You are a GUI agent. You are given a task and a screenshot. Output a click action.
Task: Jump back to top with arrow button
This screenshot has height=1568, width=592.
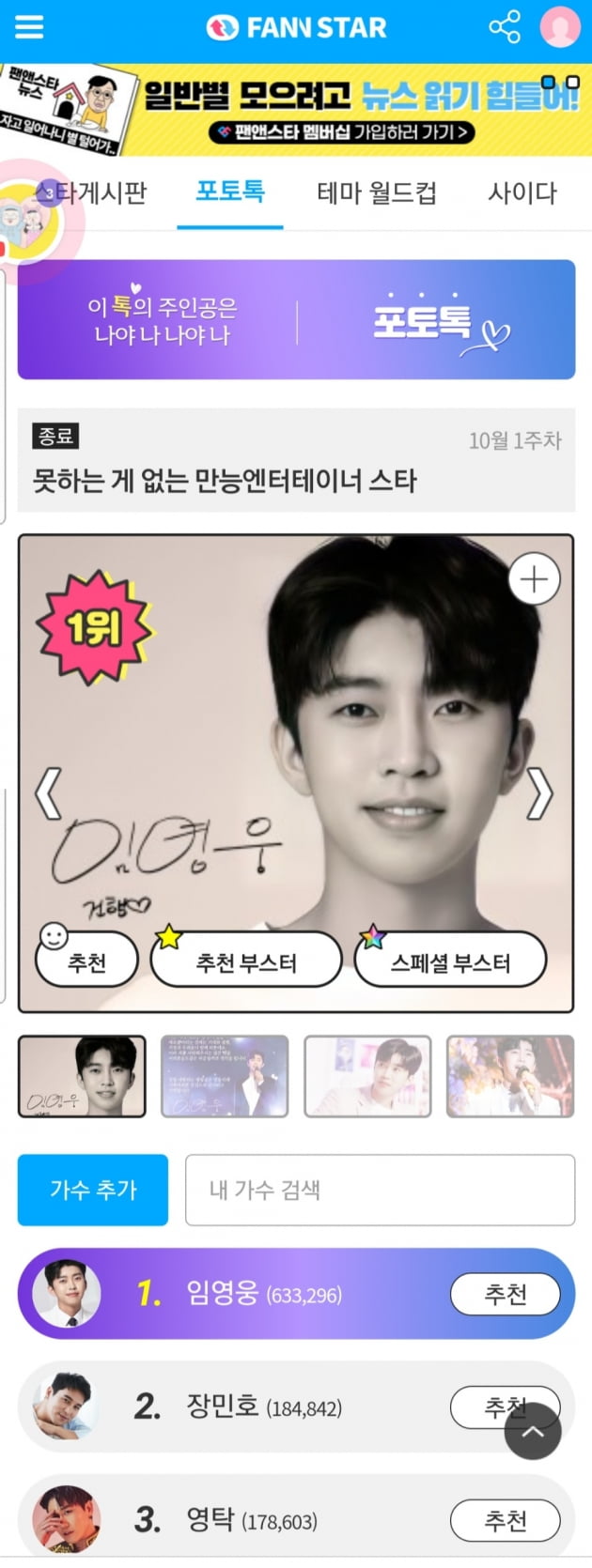pos(533,1431)
